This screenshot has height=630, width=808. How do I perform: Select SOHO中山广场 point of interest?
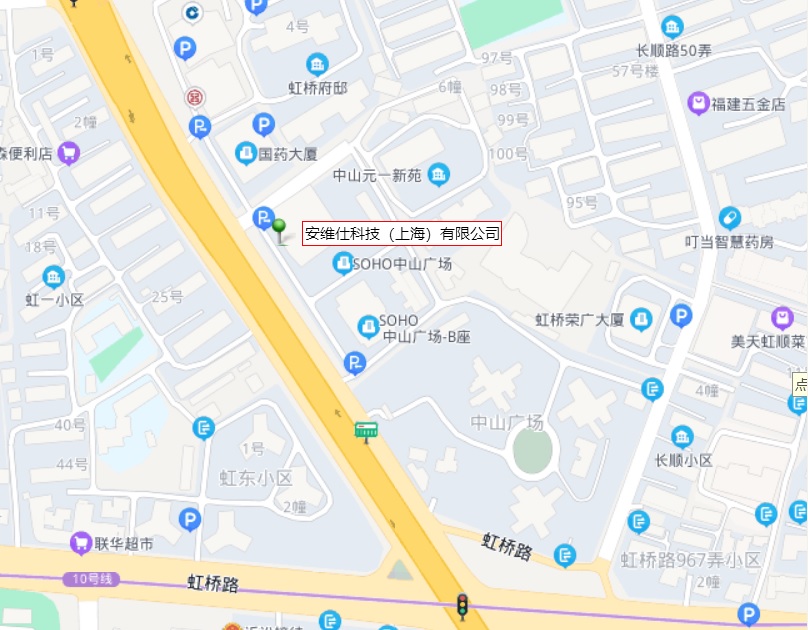tap(342, 264)
